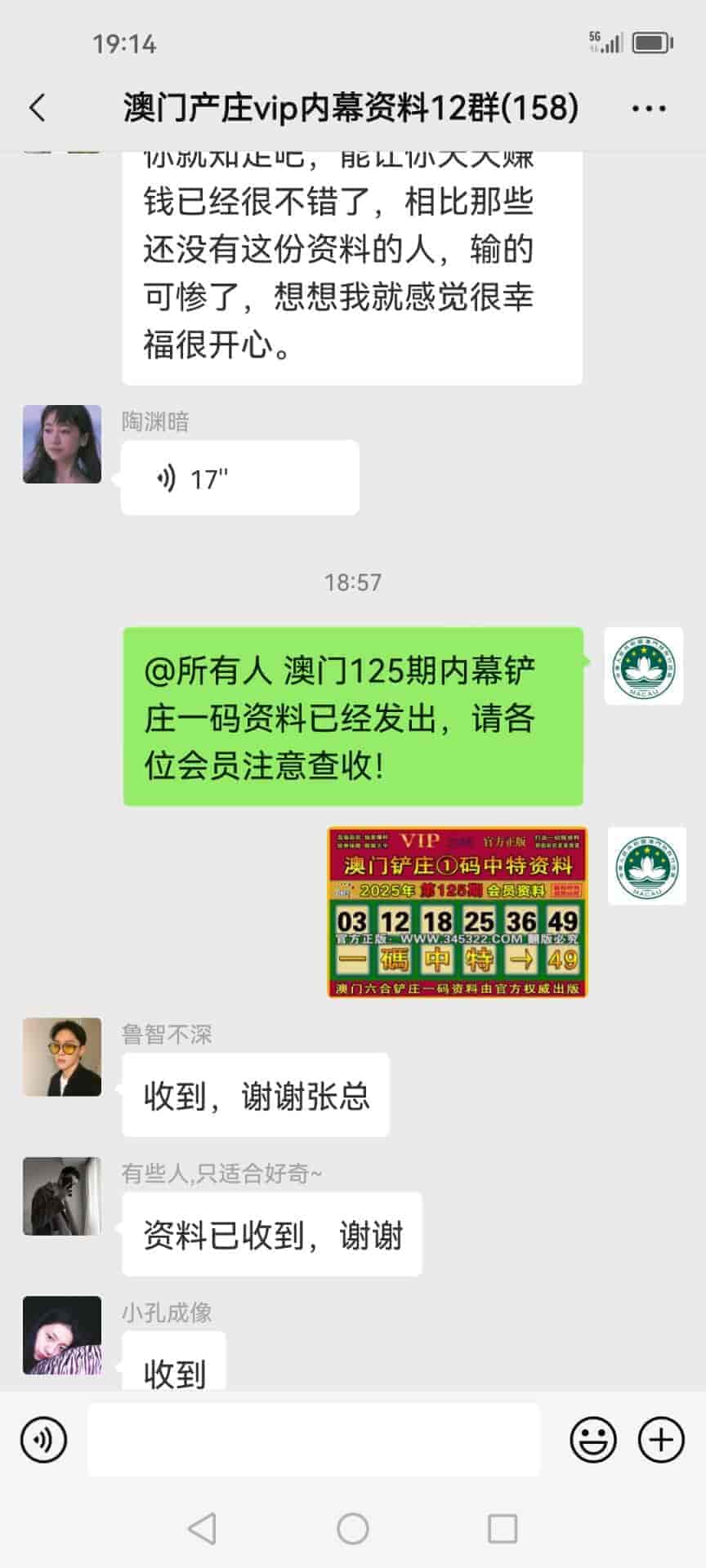
Task: Open 陶渊暗's profile avatar
Action: (62, 444)
